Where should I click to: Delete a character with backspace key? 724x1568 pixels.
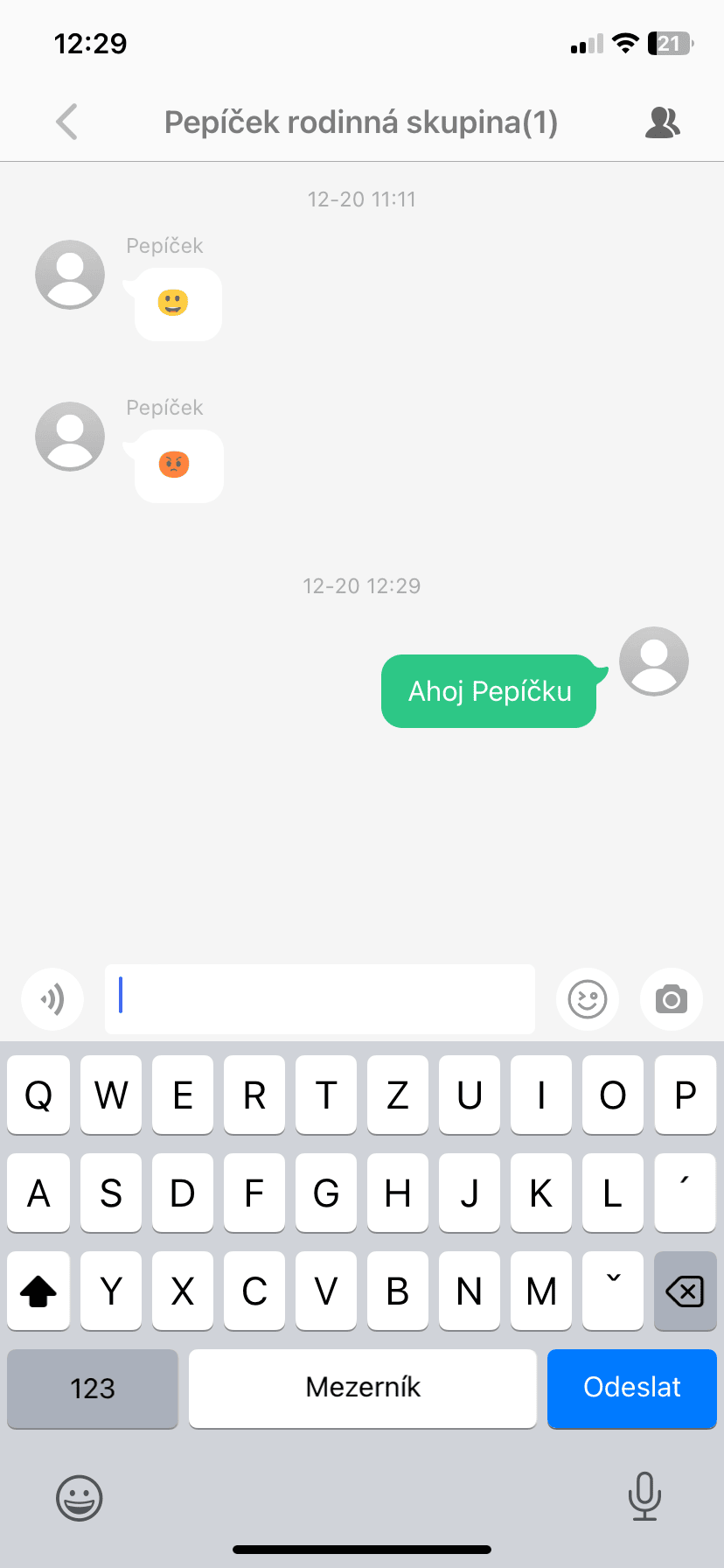click(685, 1291)
